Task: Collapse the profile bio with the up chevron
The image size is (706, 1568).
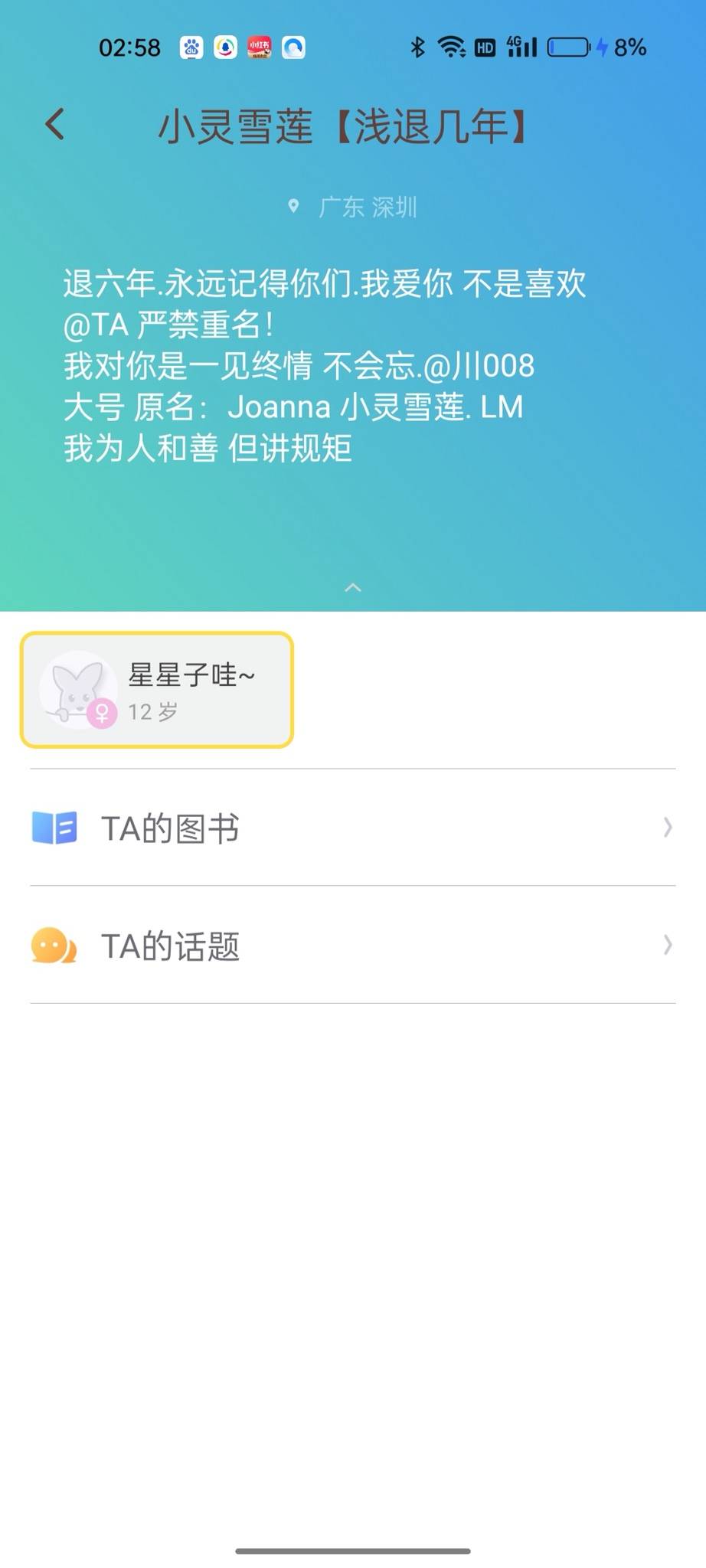Action: (x=352, y=587)
